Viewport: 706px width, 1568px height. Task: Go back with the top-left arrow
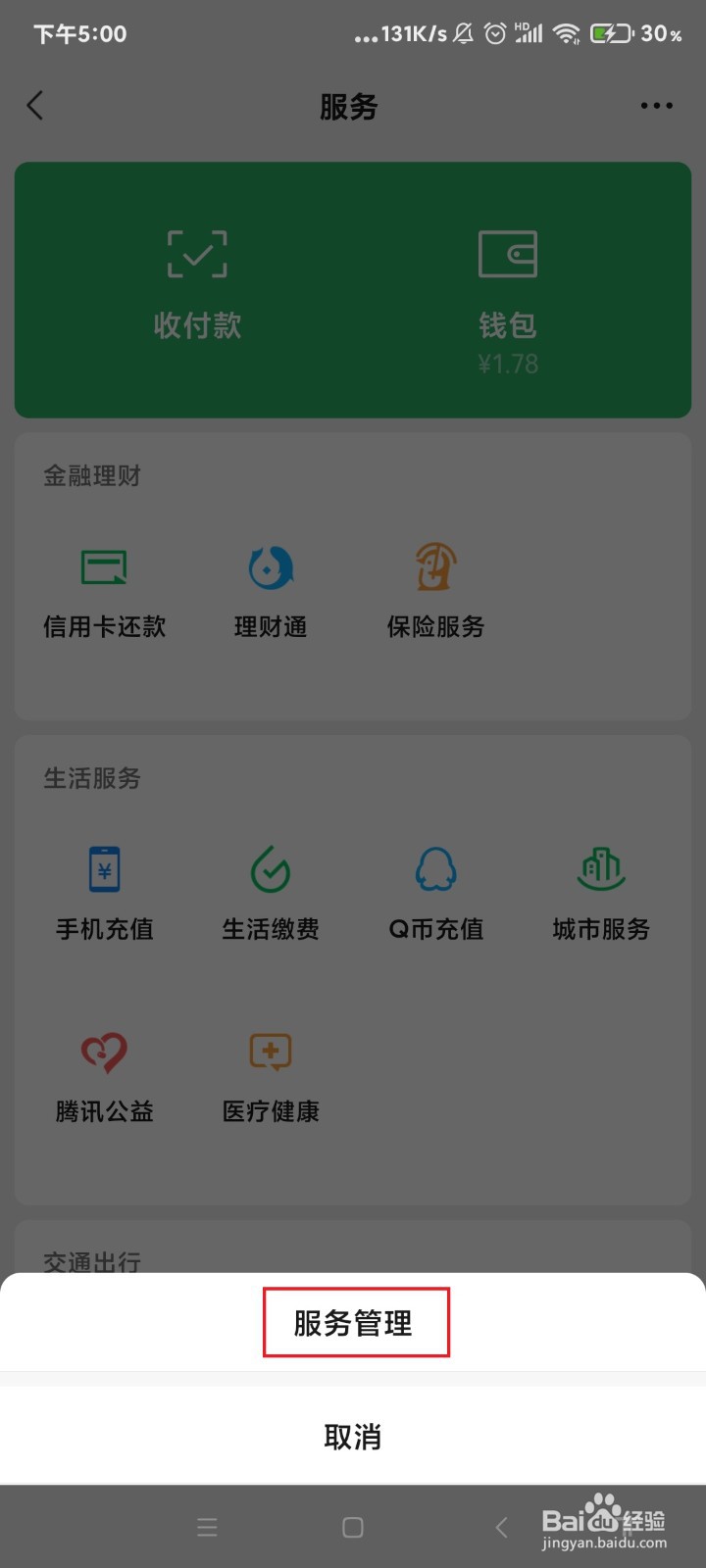click(35, 106)
